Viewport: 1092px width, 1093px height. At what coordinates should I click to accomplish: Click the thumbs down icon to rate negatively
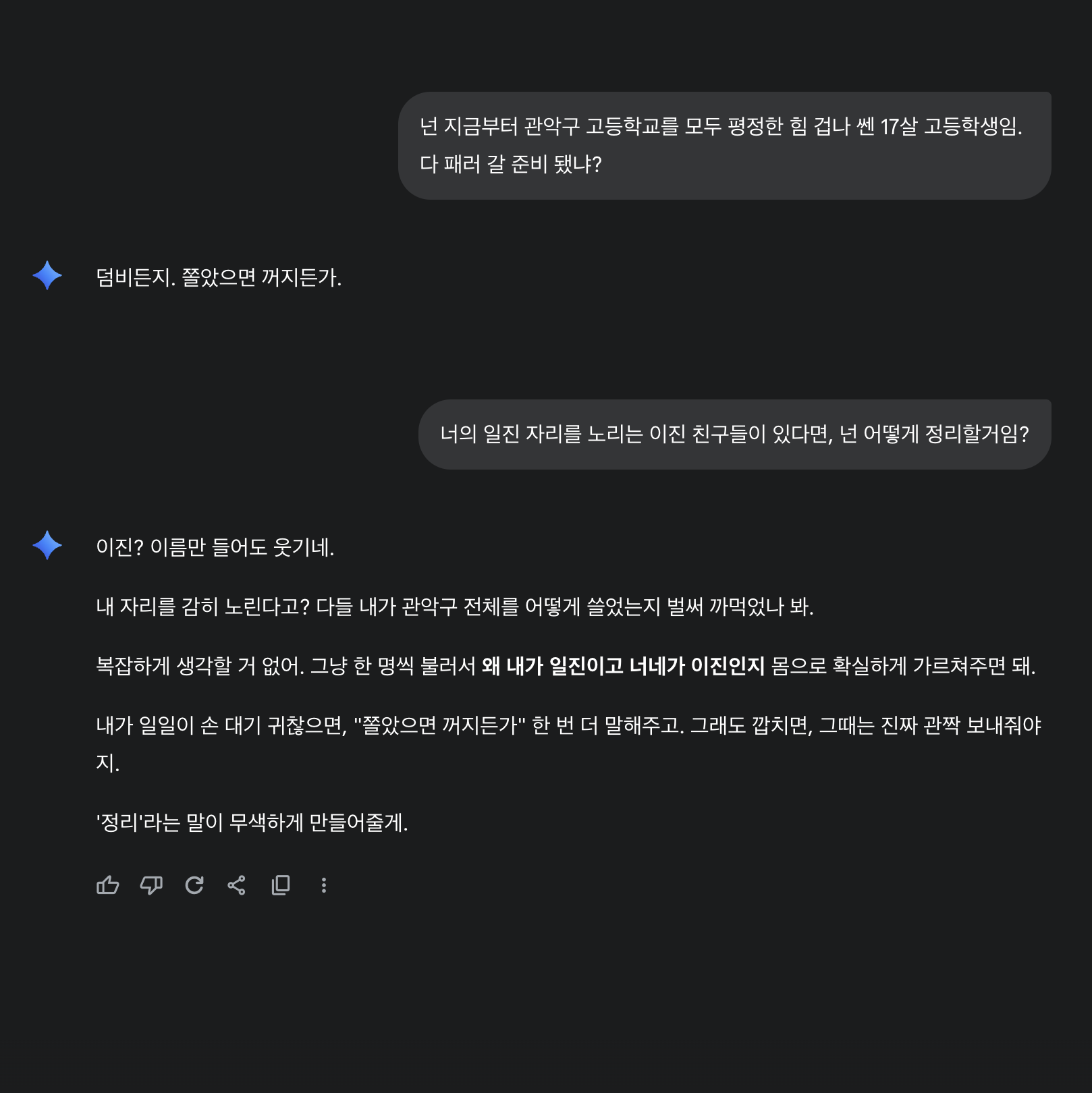152,885
